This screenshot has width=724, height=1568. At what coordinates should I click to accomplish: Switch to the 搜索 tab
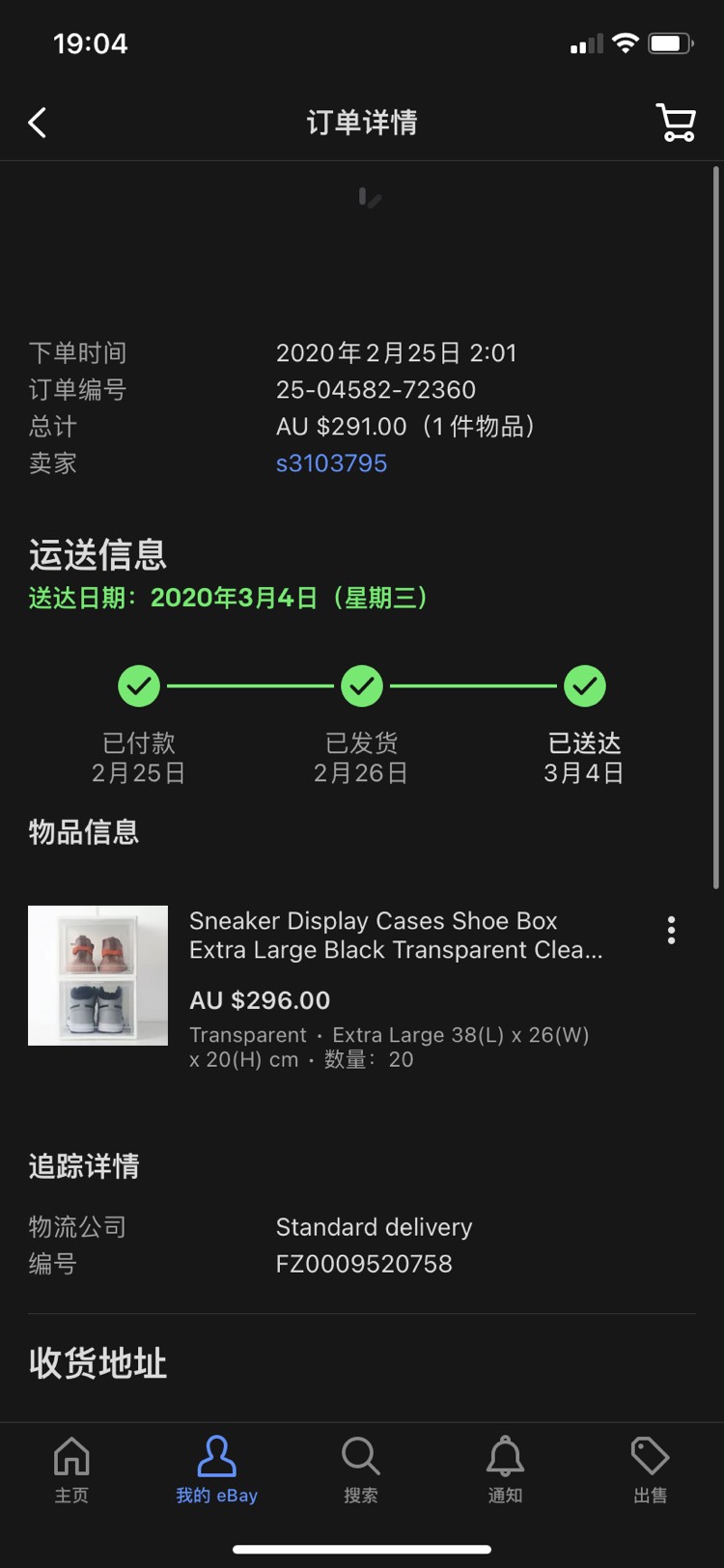tap(361, 1470)
